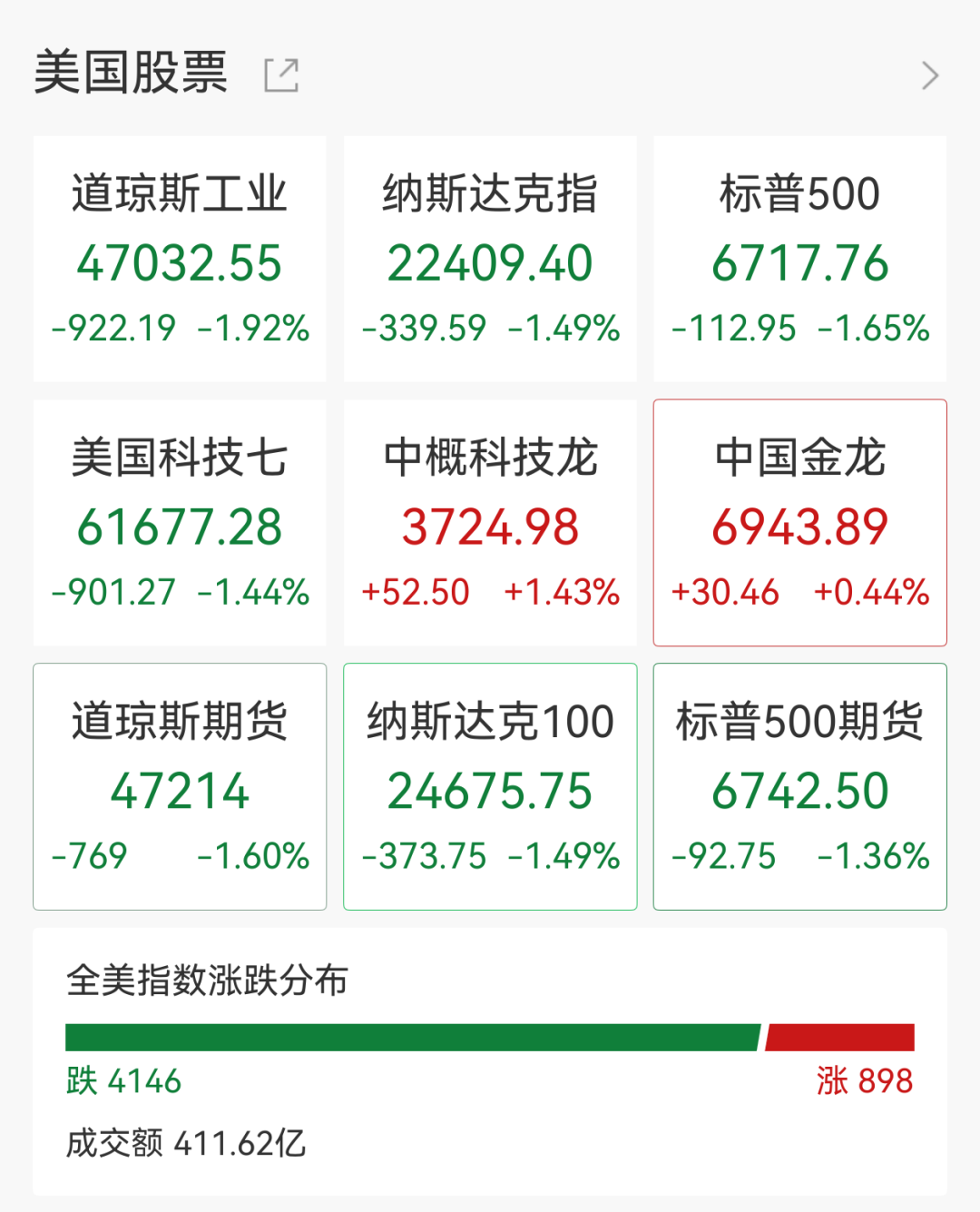Click the 涨 898 label
Image resolution: width=980 pixels, height=1212 pixels.
click(x=866, y=1082)
